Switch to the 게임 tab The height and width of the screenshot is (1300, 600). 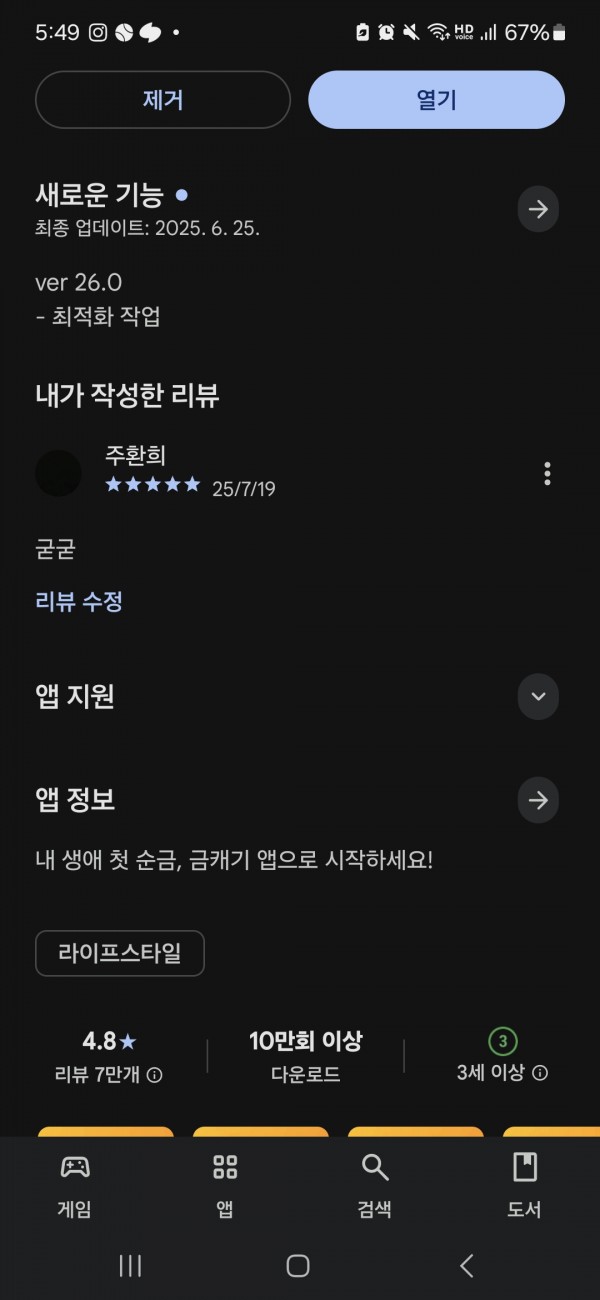pos(75,1185)
